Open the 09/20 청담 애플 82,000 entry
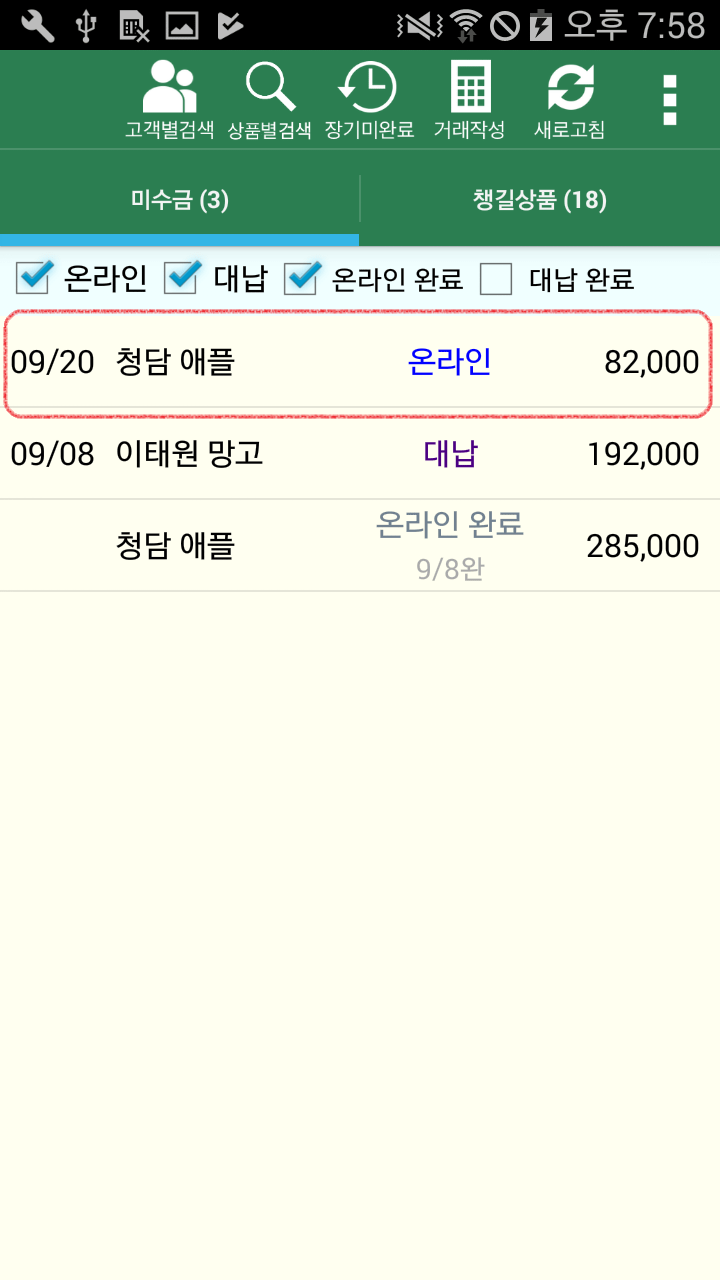 tap(358, 362)
